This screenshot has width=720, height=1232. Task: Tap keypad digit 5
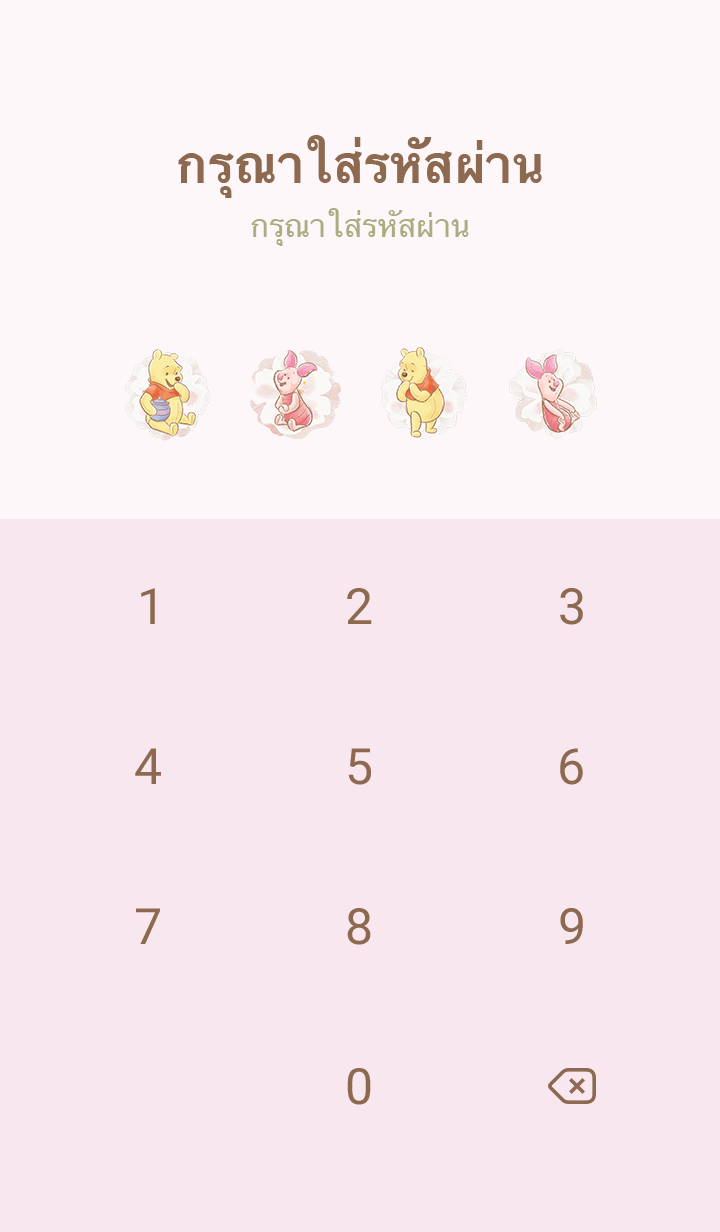click(x=359, y=767)
